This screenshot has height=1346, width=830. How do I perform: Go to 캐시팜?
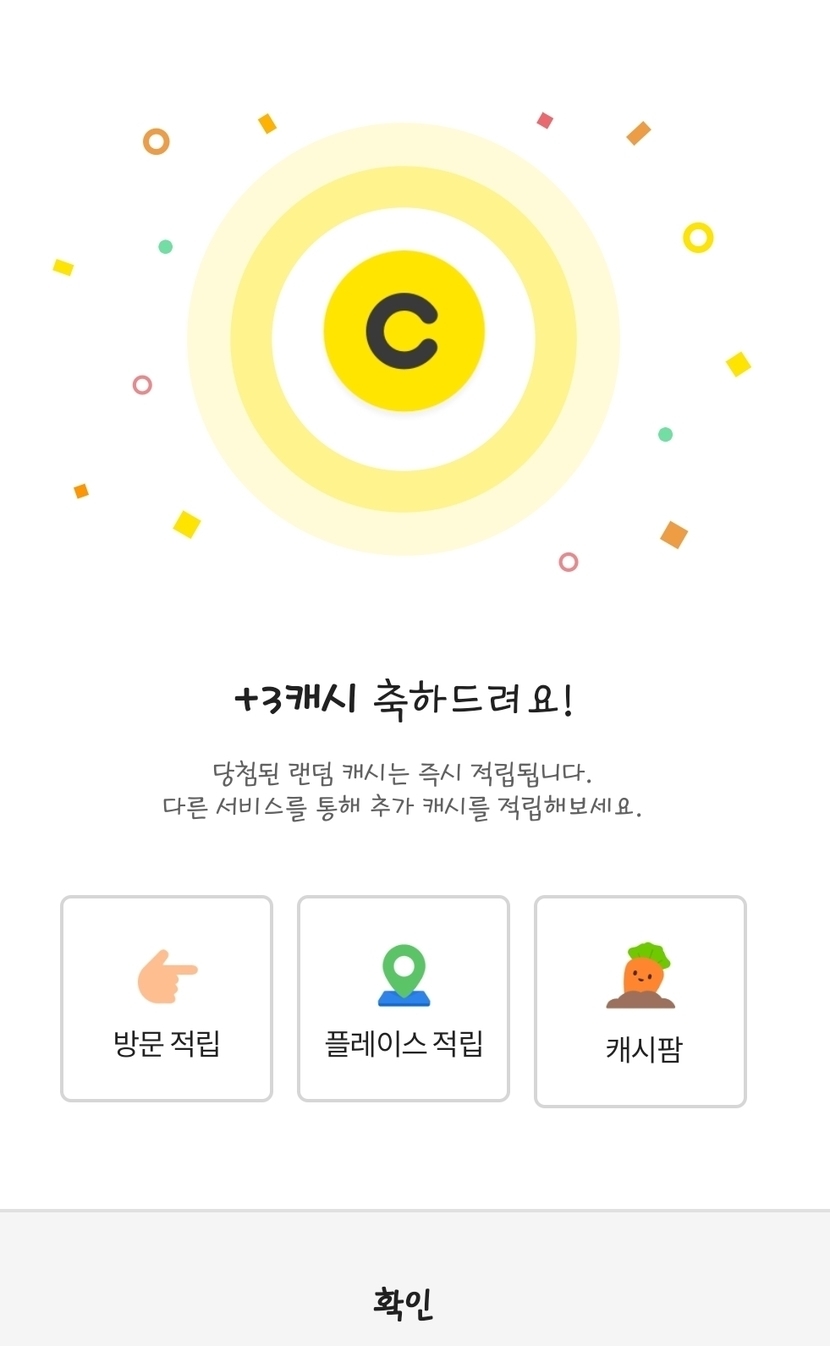point(640,1001)
